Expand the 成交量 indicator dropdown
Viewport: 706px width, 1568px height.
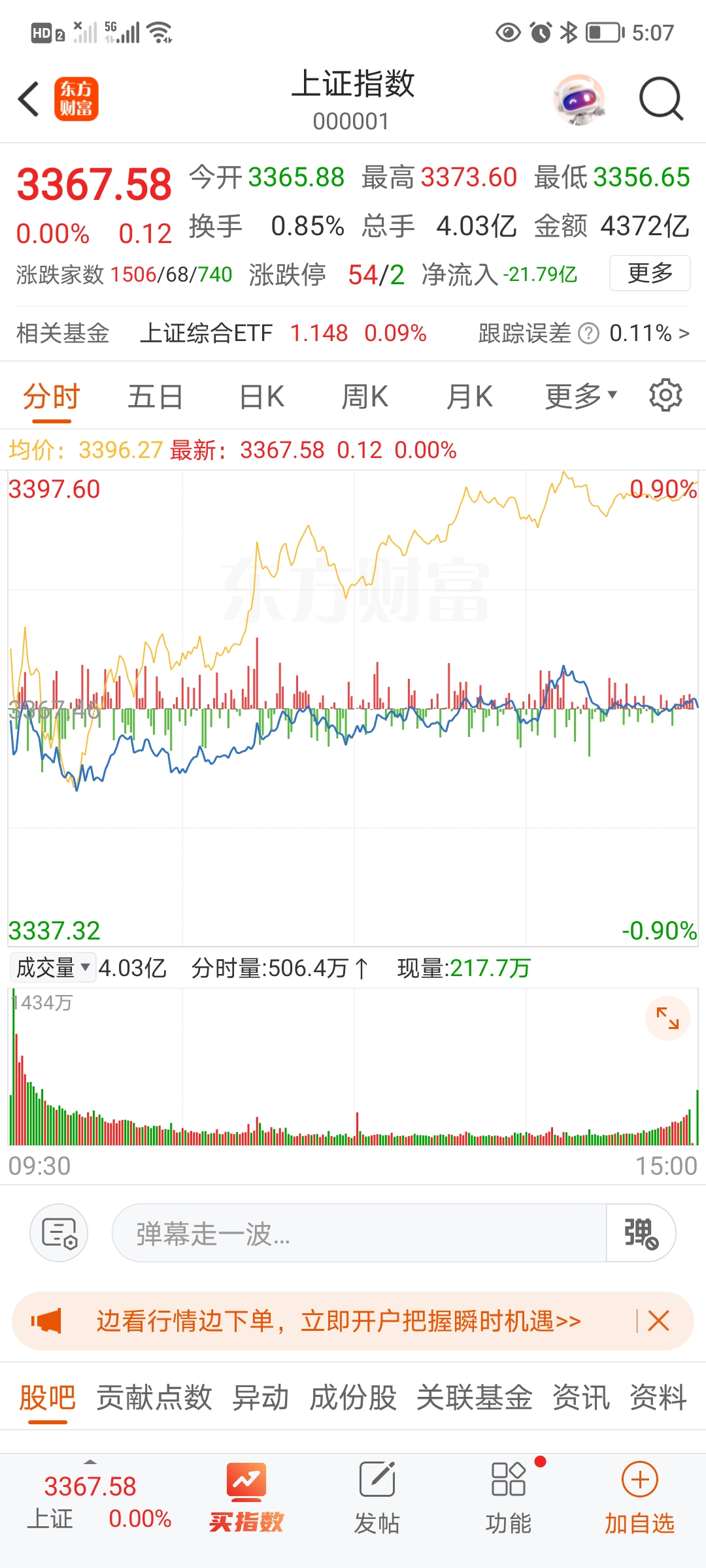pos(52,968)
